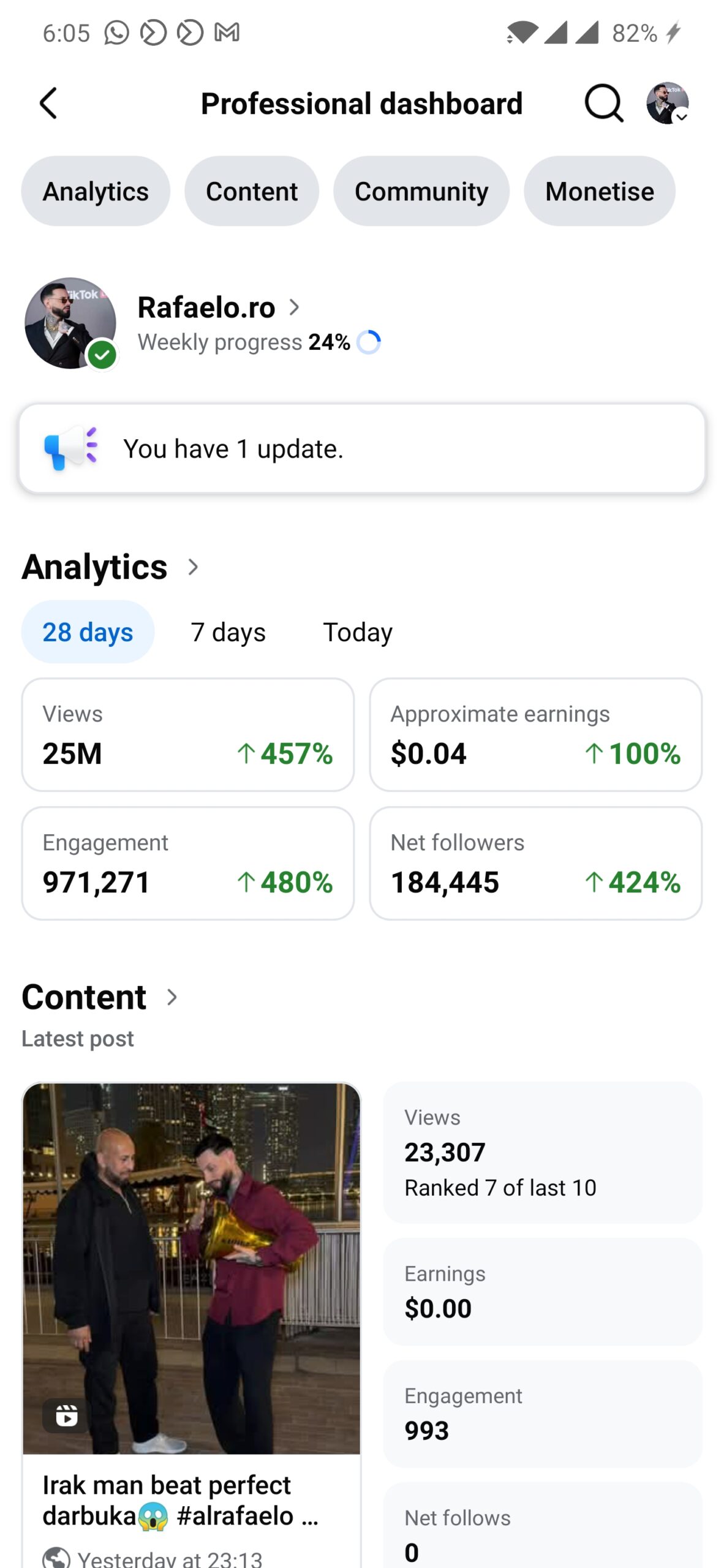Select the Content chip

(251, 191)
